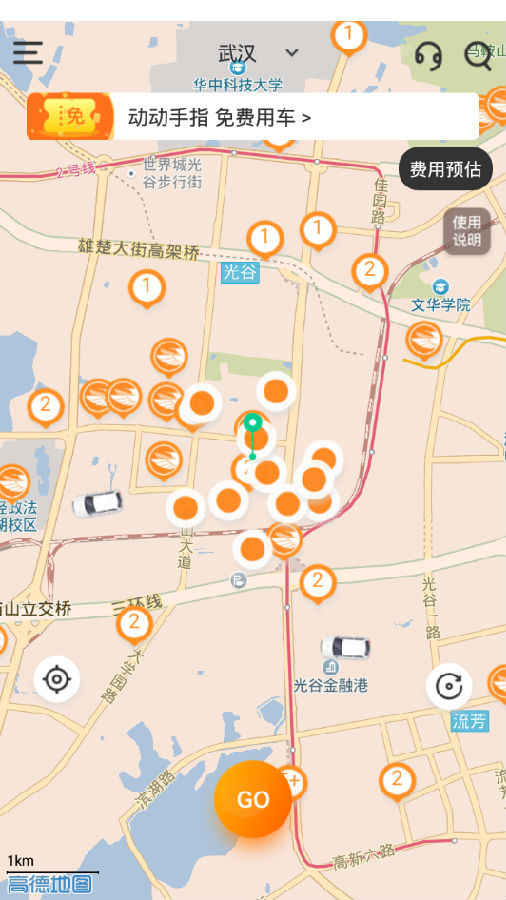Select the station marker beside 佳园路

(370, 271)
